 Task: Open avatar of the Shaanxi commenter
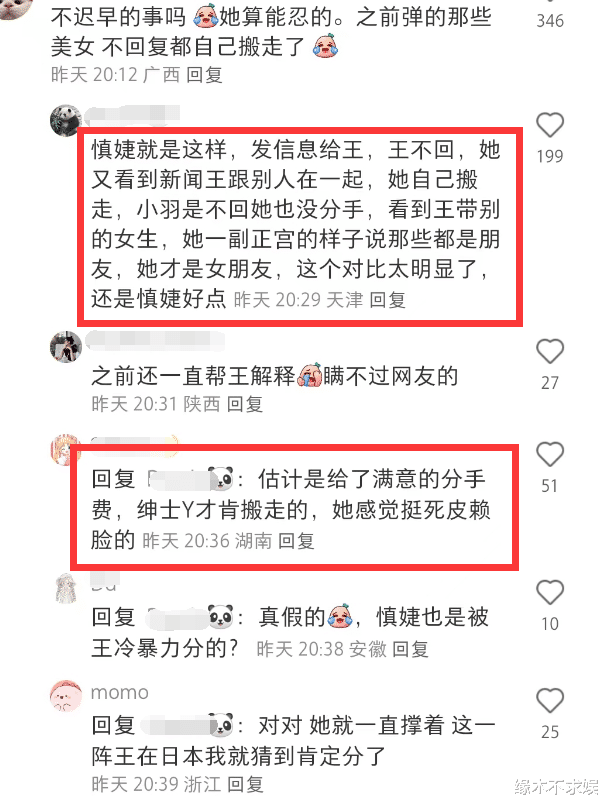(x=65, y=346)
